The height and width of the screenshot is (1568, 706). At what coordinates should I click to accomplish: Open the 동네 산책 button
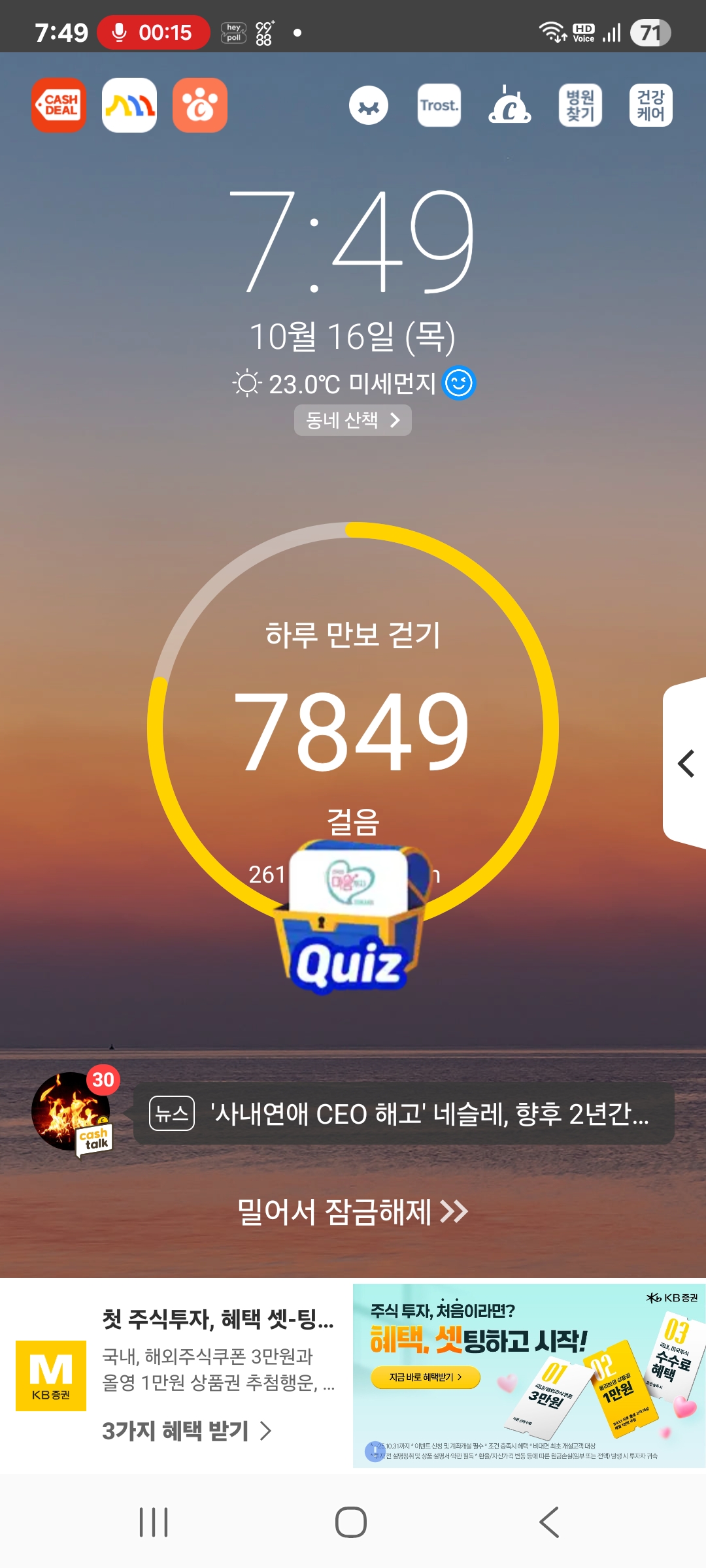352,420
